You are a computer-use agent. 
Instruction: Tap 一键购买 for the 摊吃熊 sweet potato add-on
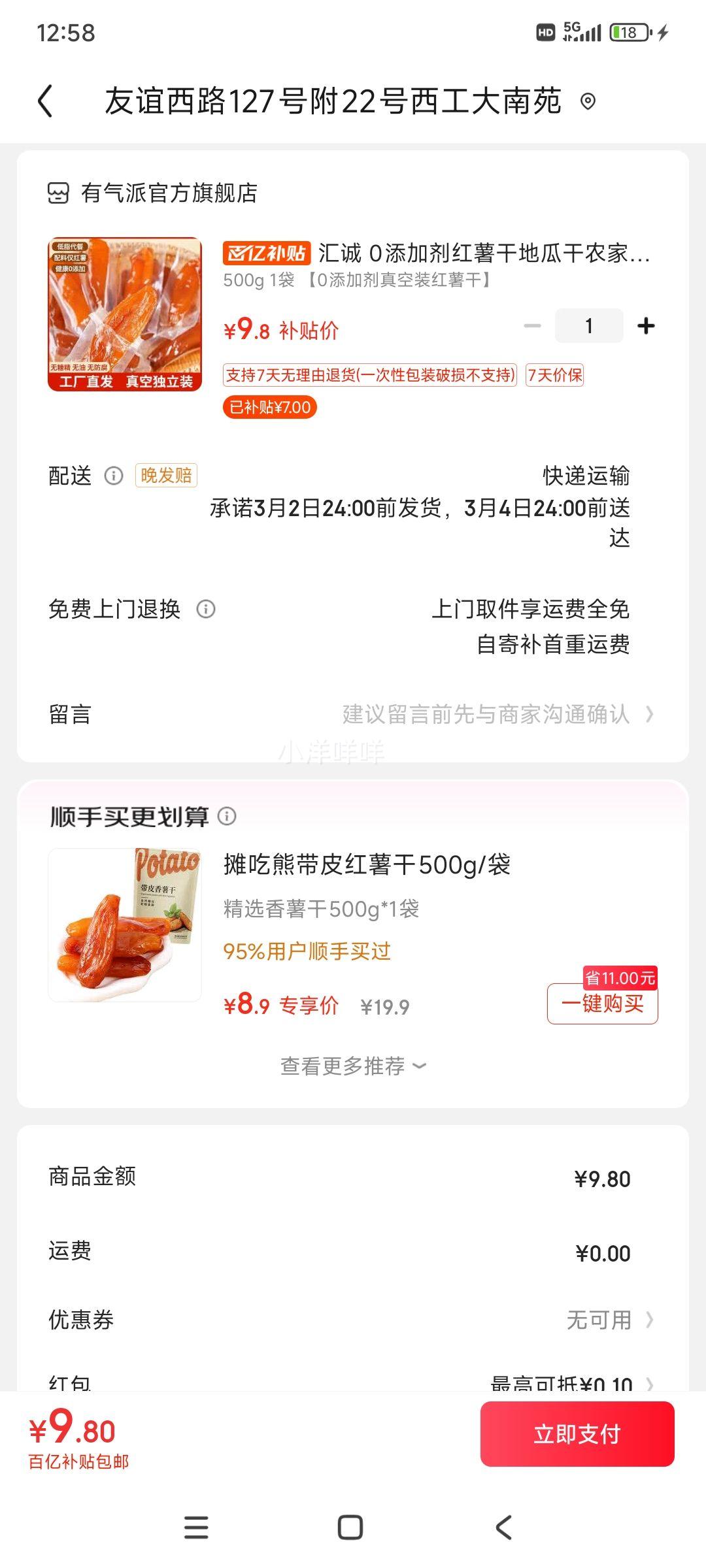point(602,1005)
